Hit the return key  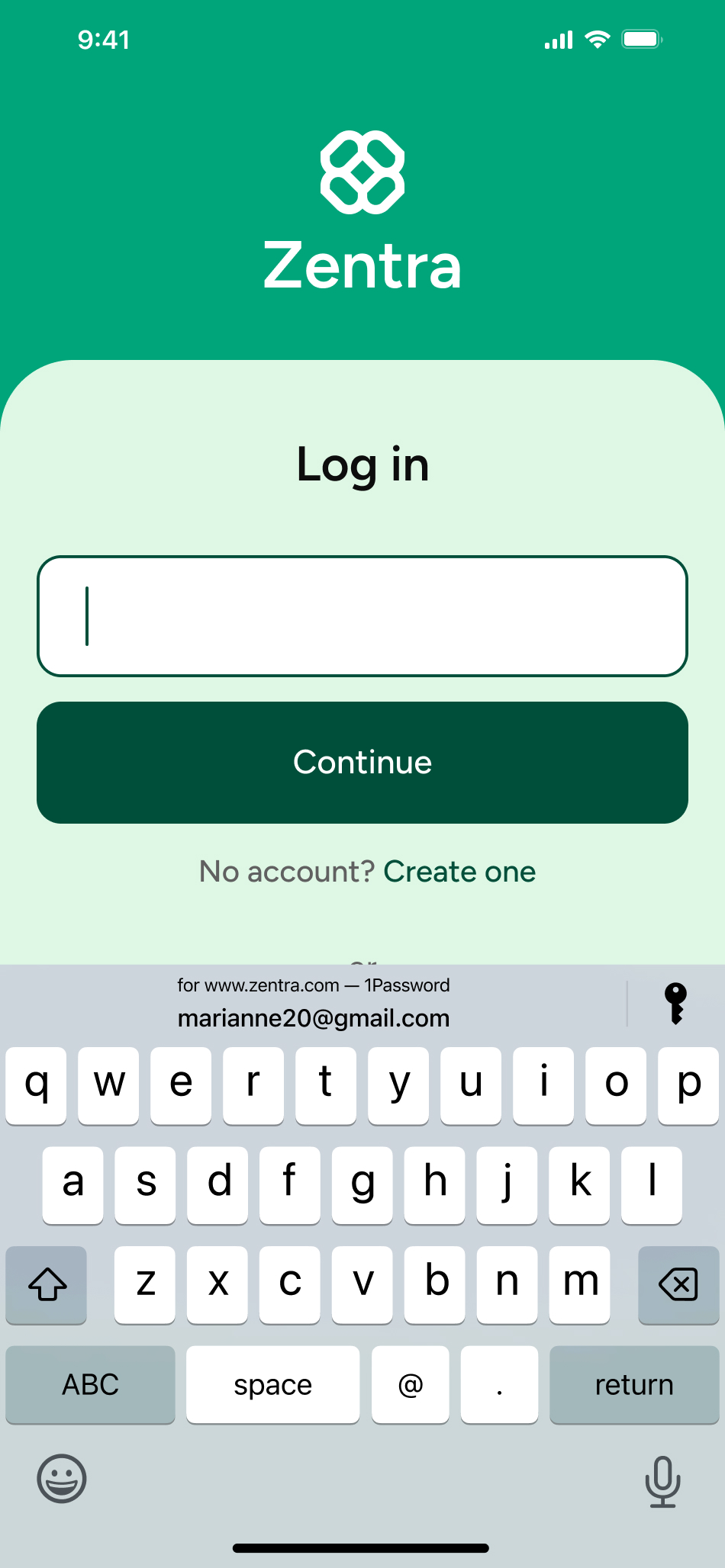coord(634,1384)
